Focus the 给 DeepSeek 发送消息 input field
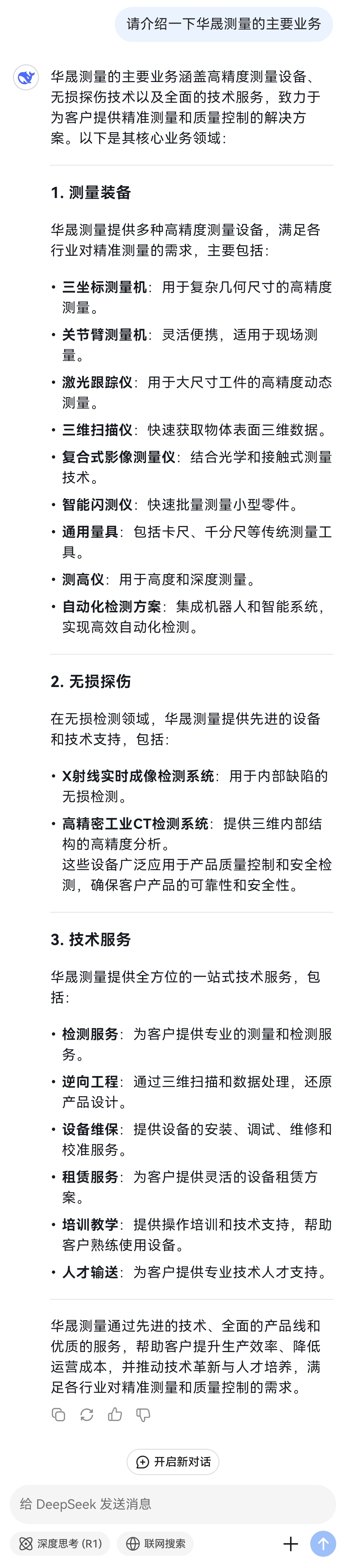 pos(173,1504)
